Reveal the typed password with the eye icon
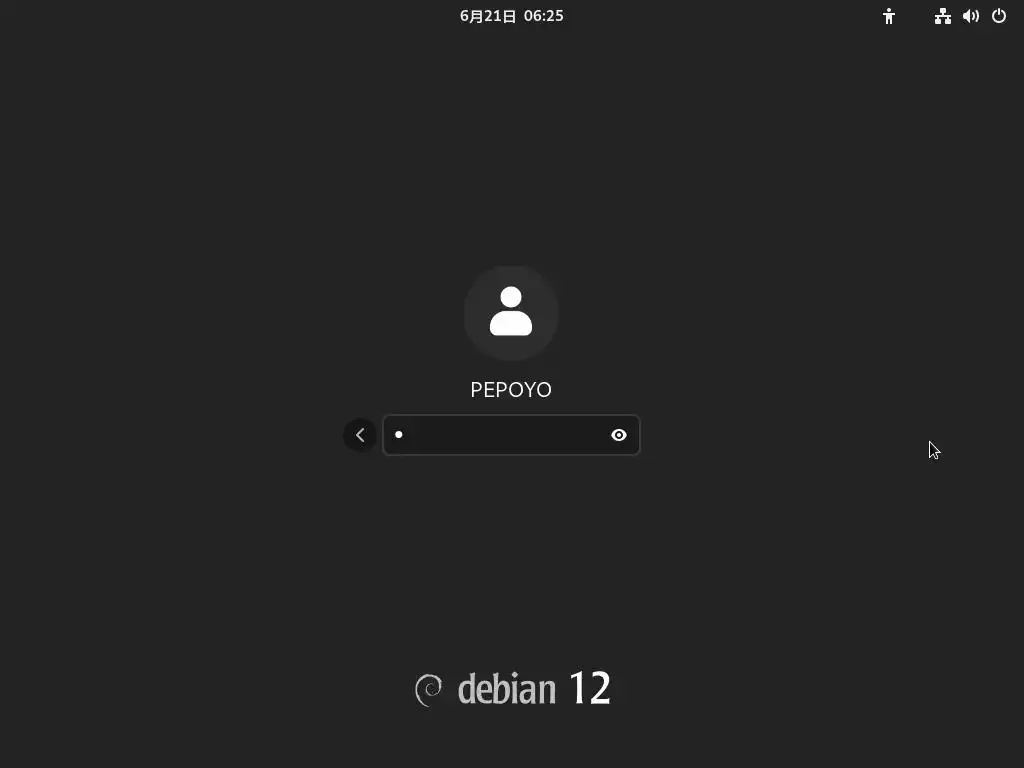Image resolution: width=1024 pixels, height=768 pixels. click(x=618, y=435)
